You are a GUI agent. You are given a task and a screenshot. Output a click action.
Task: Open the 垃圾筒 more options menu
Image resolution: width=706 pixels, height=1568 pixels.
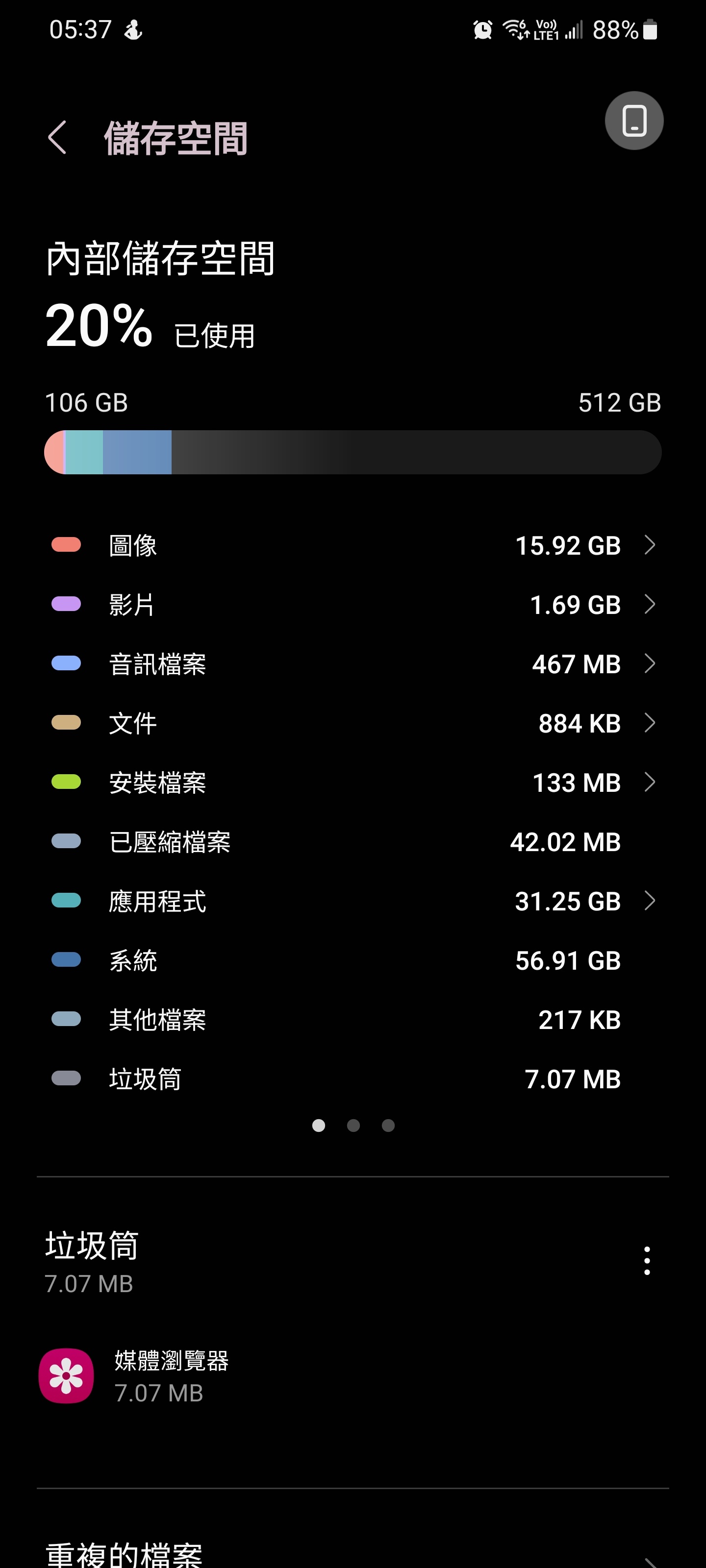pyautogui.click(x=647, y=1261)
